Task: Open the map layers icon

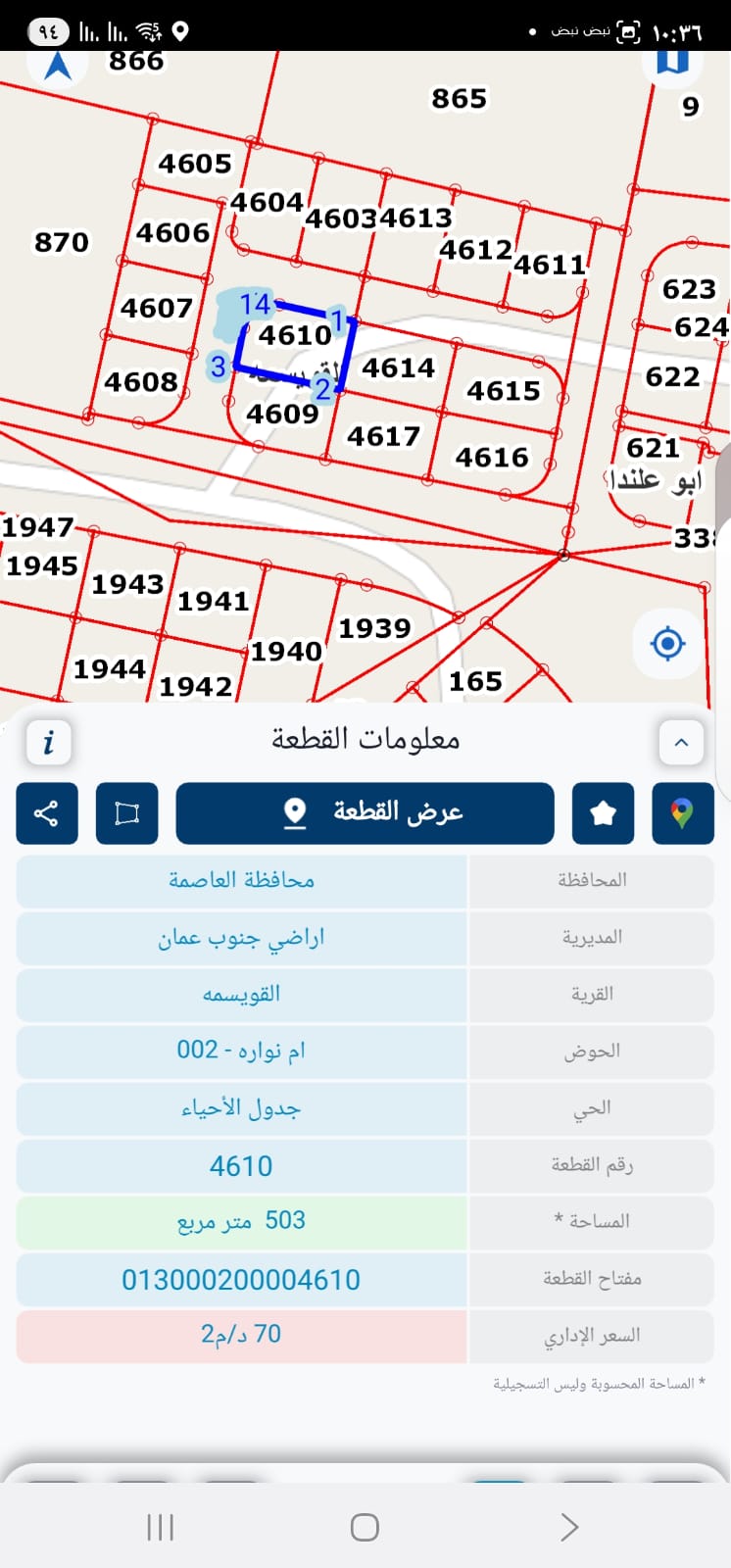Action: point(671,62)
